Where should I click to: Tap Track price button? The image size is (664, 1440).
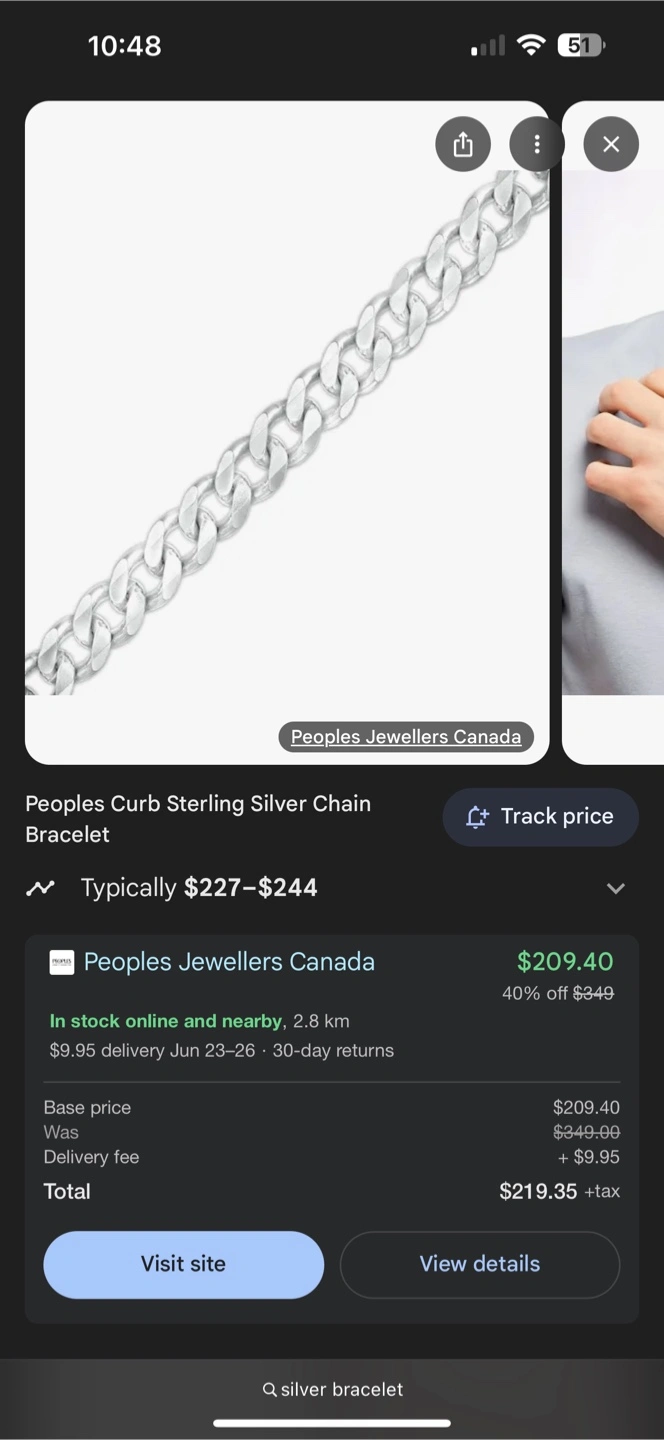pos(540,816)
